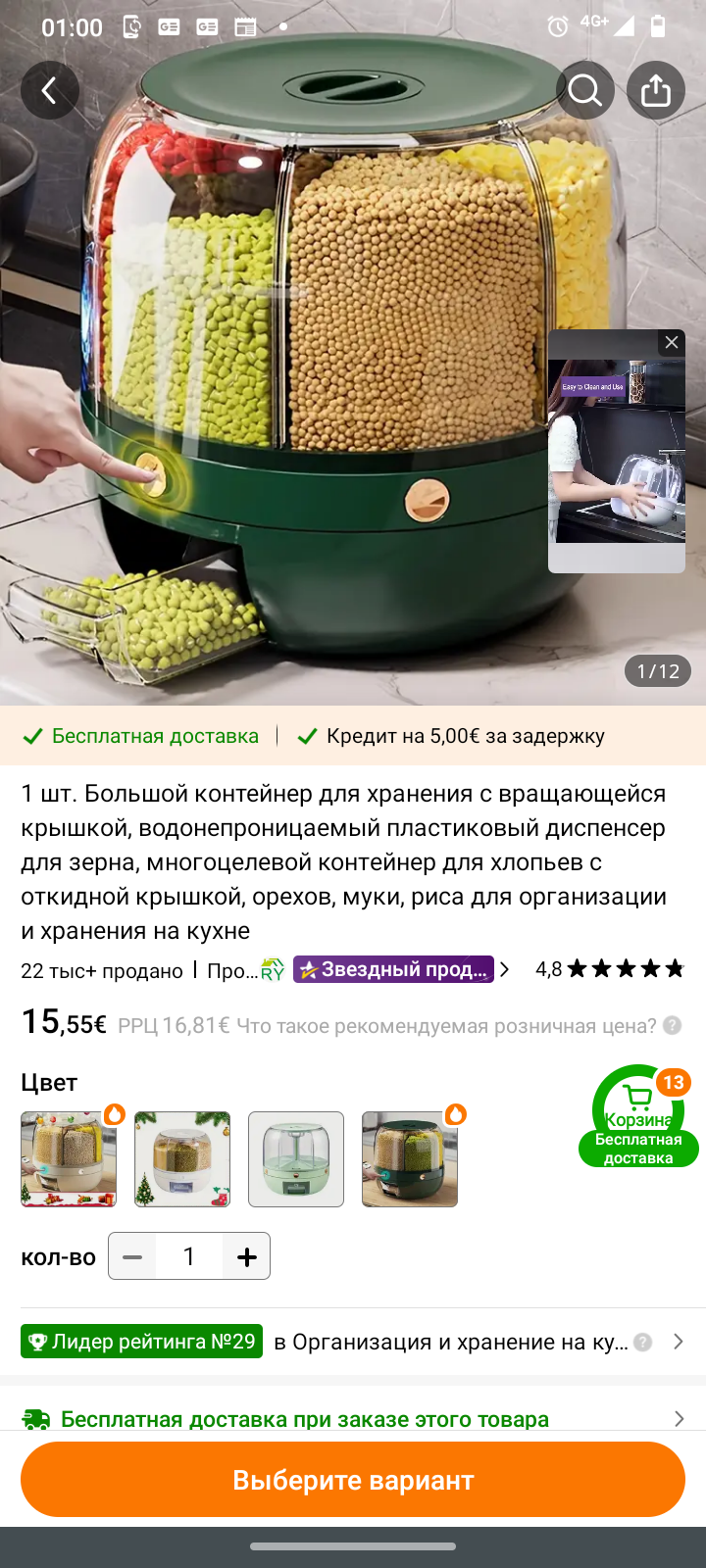The image size is (706, 1568).
Task: Close the floating video preview
Action: tap(672, 342)
